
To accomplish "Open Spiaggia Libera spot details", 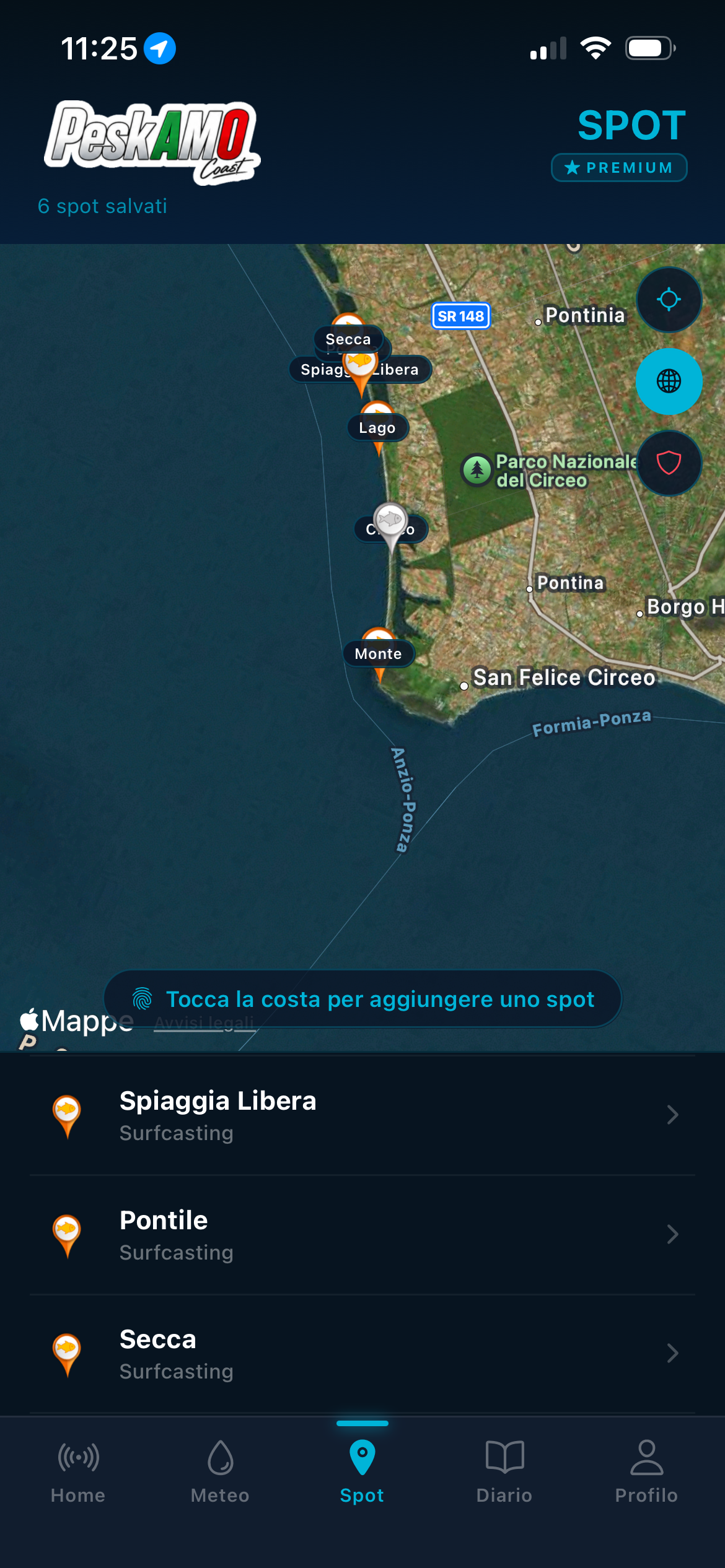I will 362,1116.
